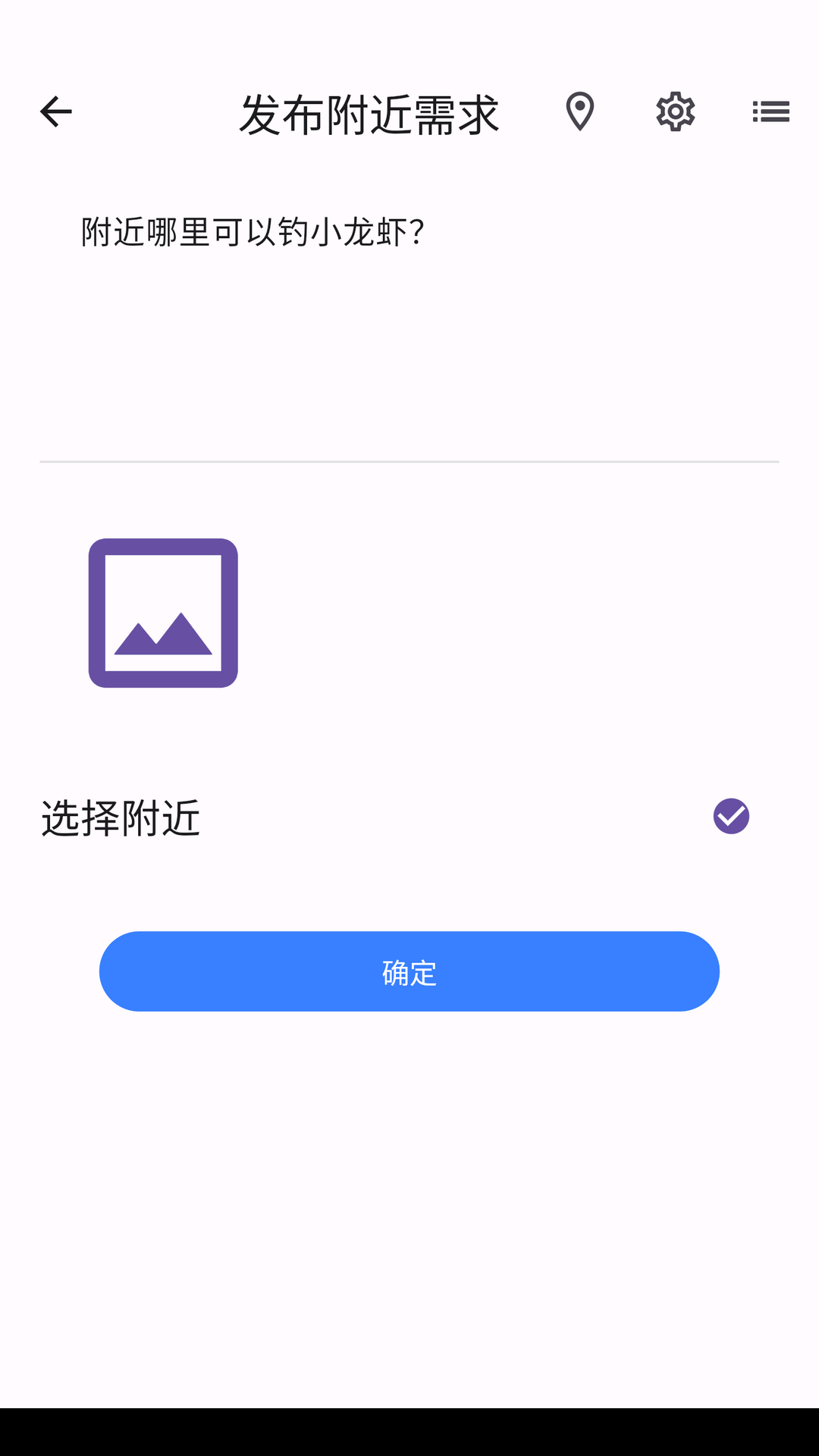Navigate back using the arrow
Viewport: 819px width, 1456px height.
[55, 111]
